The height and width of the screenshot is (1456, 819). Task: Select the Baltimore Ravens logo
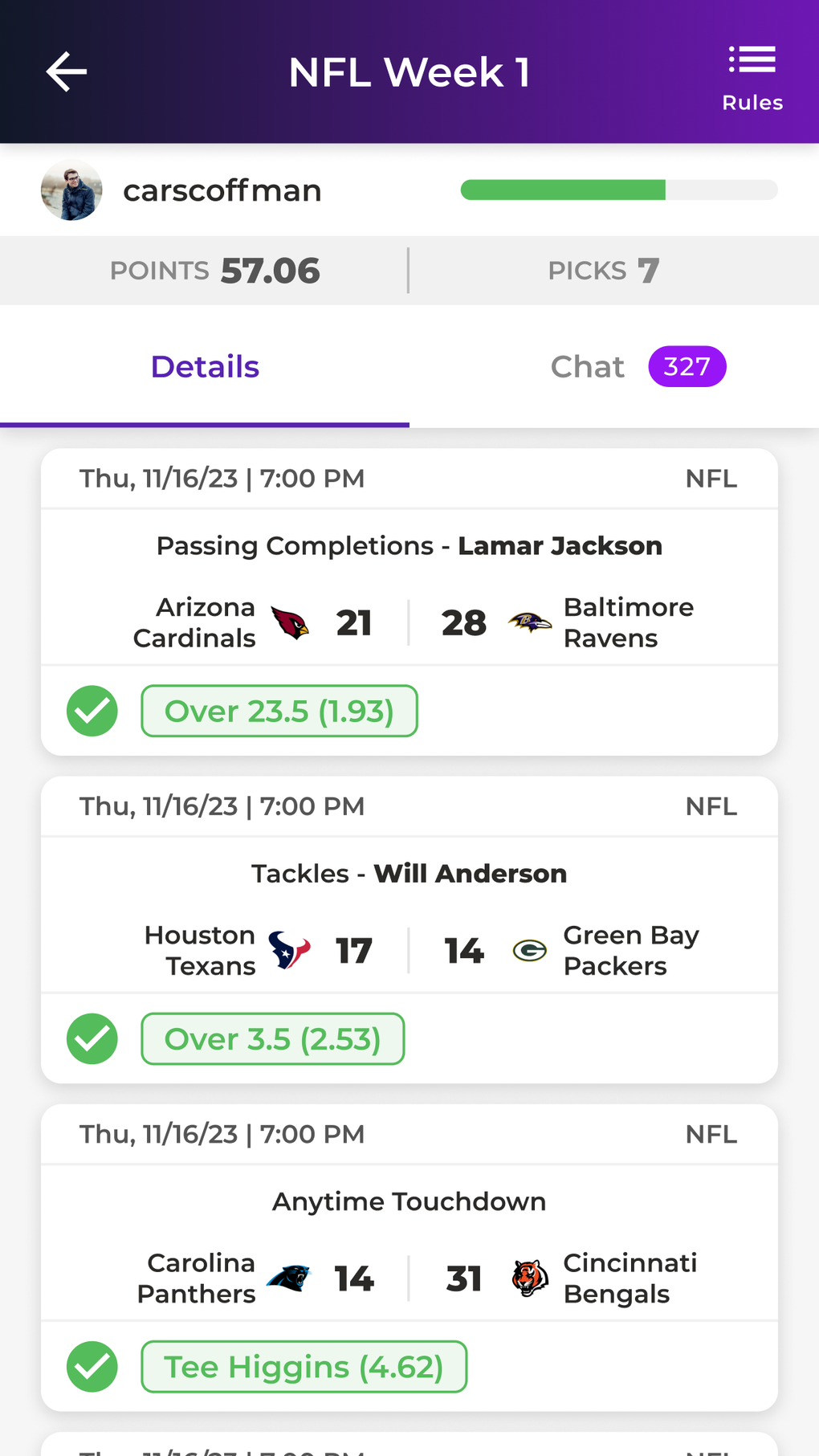529,622
